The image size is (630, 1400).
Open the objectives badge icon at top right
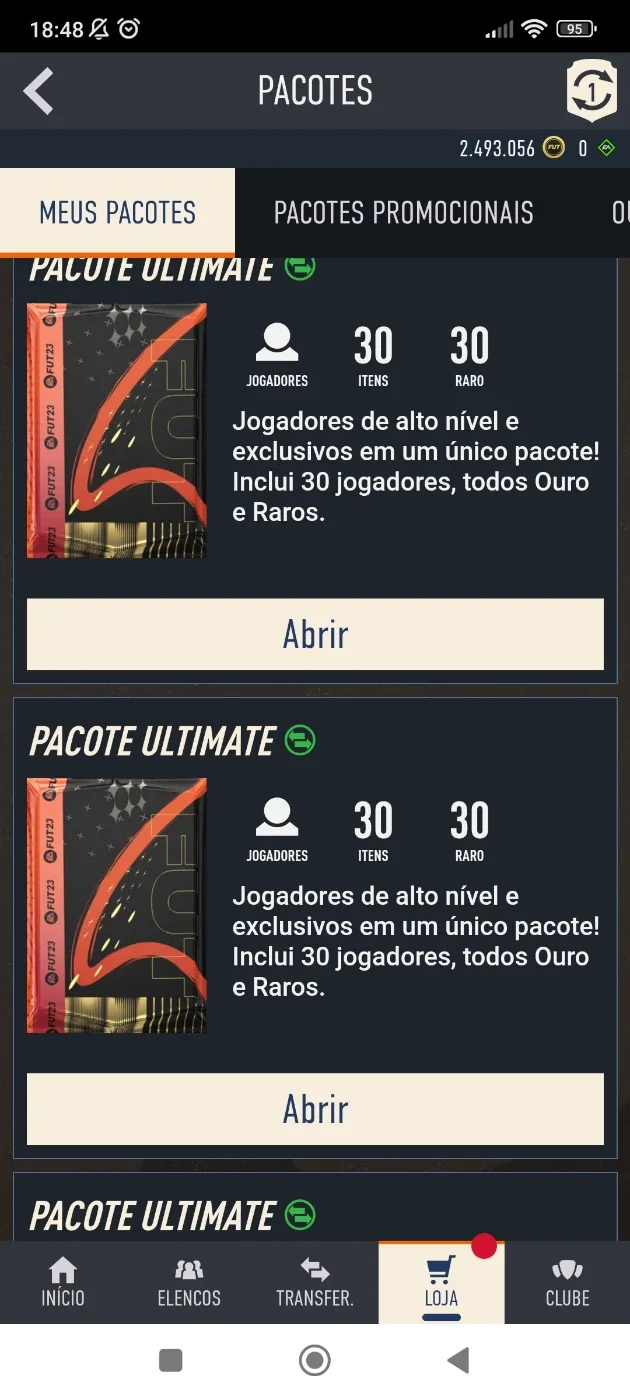click(592, 91)
